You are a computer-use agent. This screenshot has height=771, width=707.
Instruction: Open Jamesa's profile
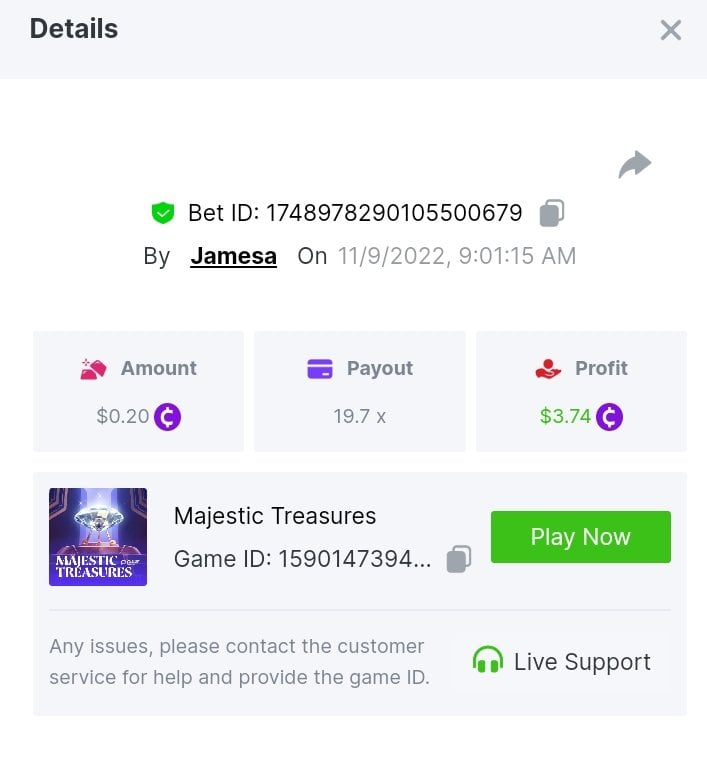point(233,256)
